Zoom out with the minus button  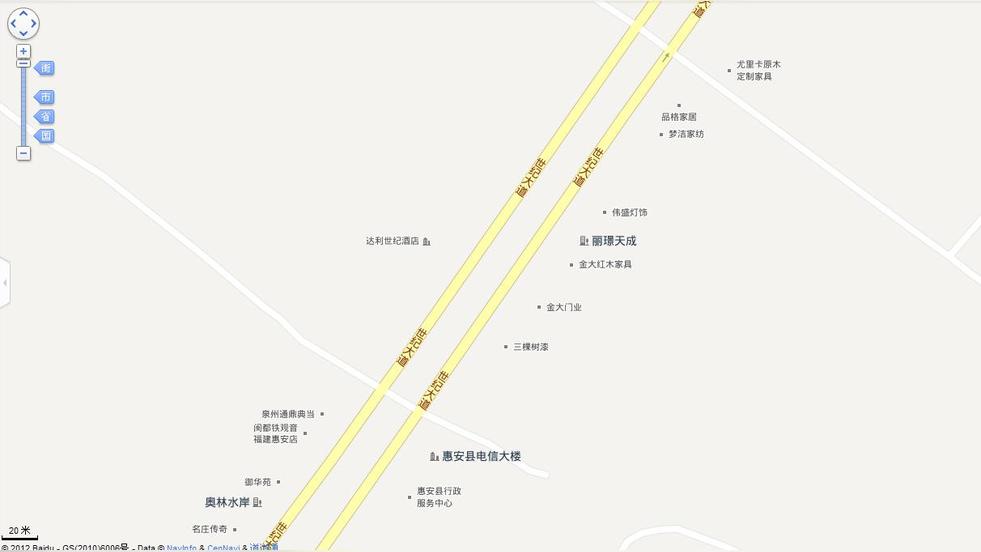click(x=23, y=153)
